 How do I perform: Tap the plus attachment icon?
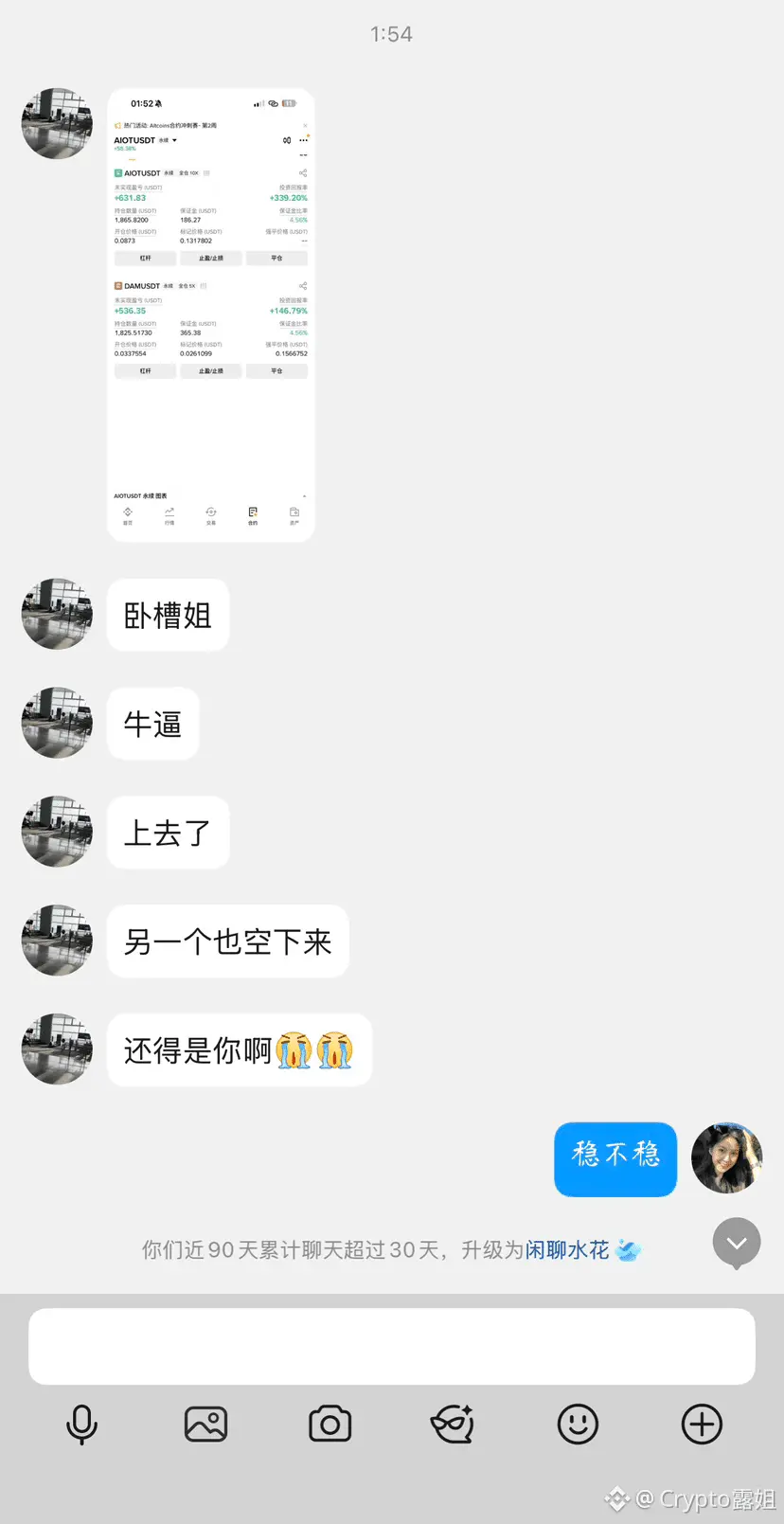[702, 1424]
